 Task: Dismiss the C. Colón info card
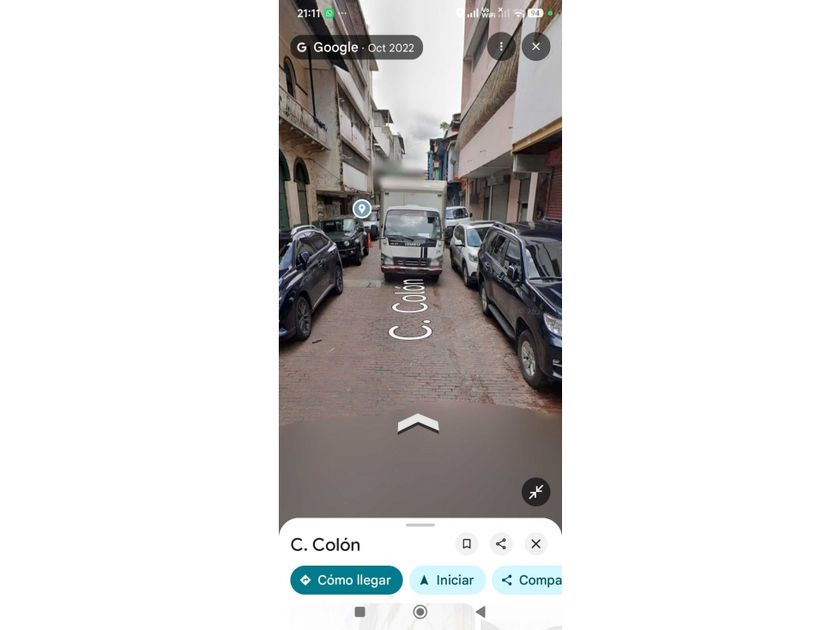(536, 544)
